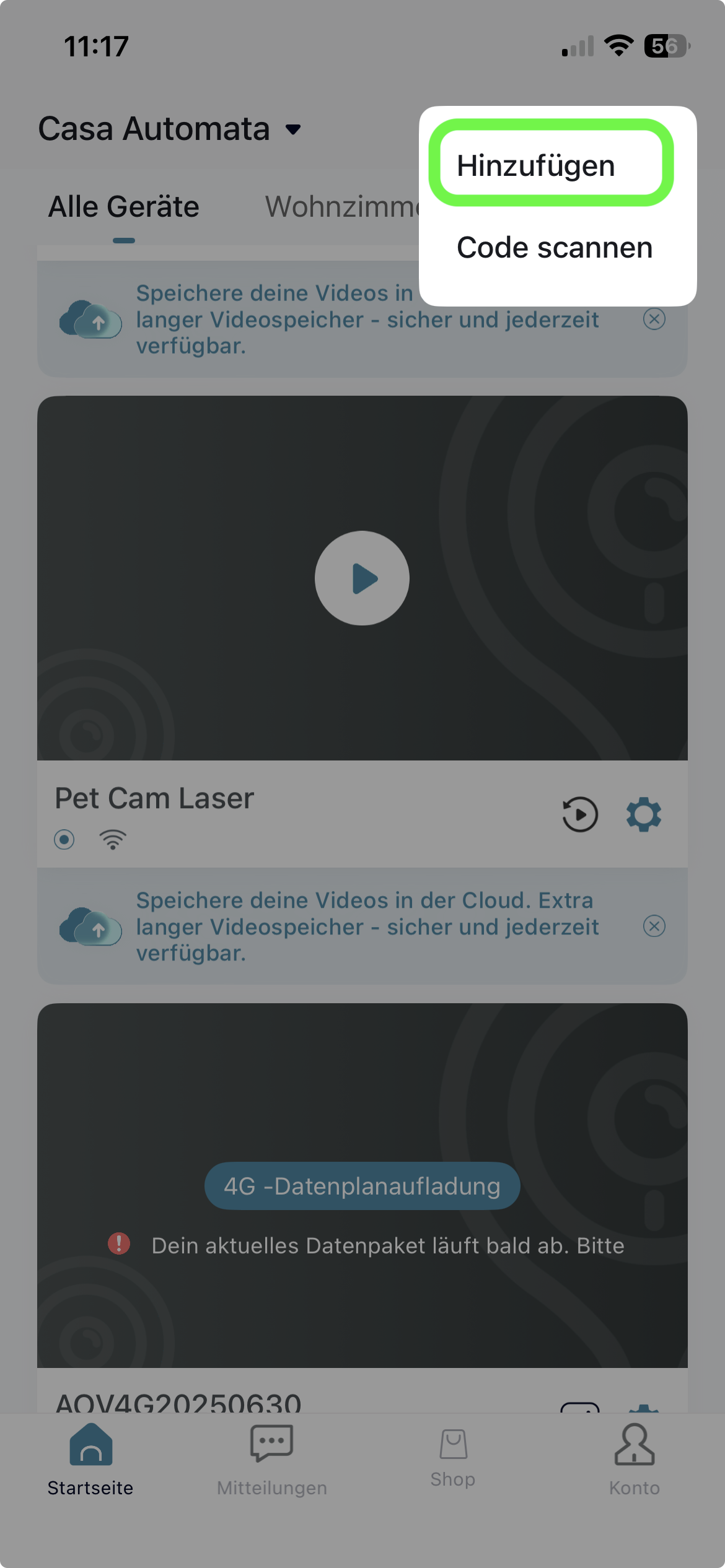Tap the 4G -Datenplanaufladung button
The image size is (725, 1568).
pyautogui.click(x=362, y=1186)
